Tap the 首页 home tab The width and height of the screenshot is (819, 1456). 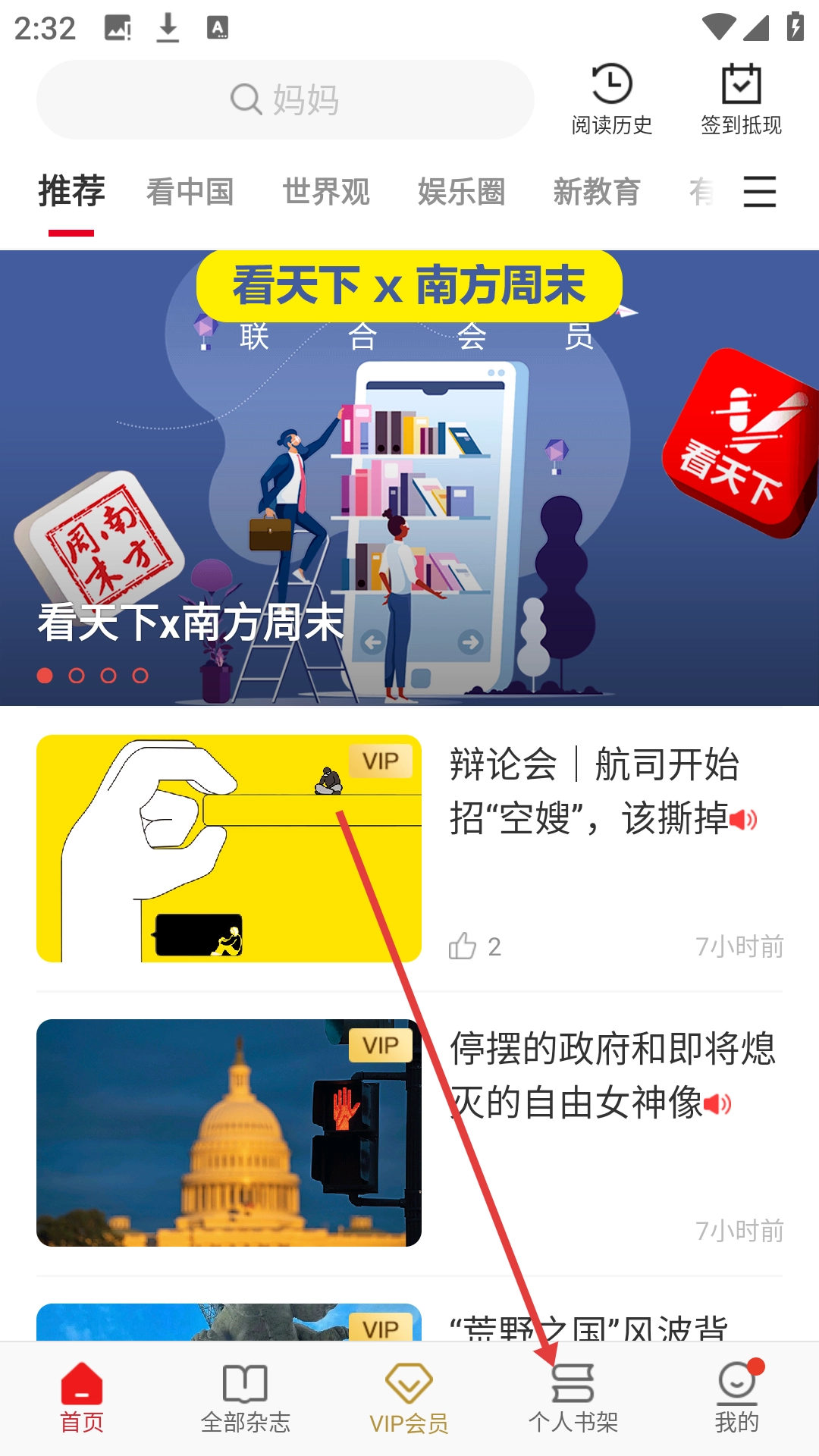pyautogui.click(x=82, y=1399)
